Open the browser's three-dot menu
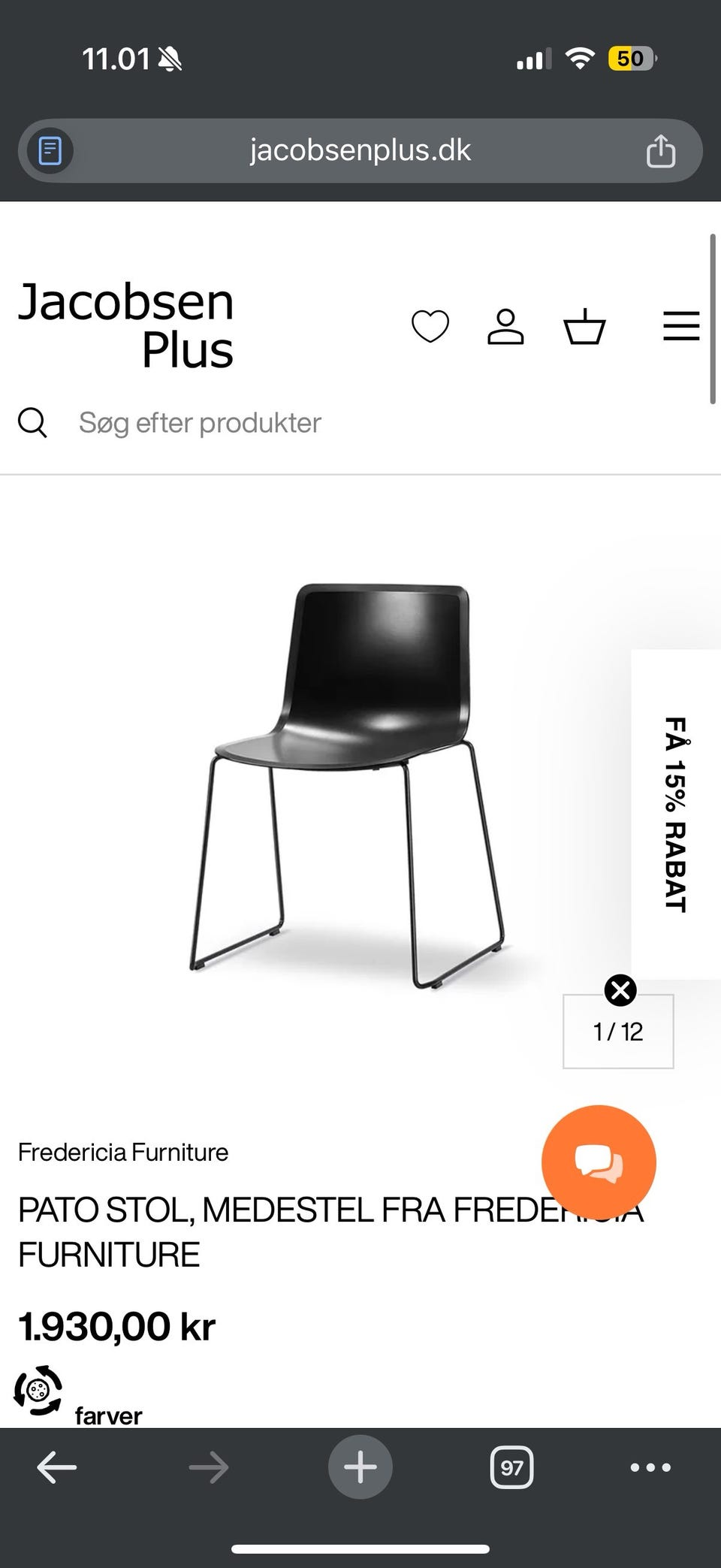This screenshot has width=721, height=1568. tap(650, 1467)
